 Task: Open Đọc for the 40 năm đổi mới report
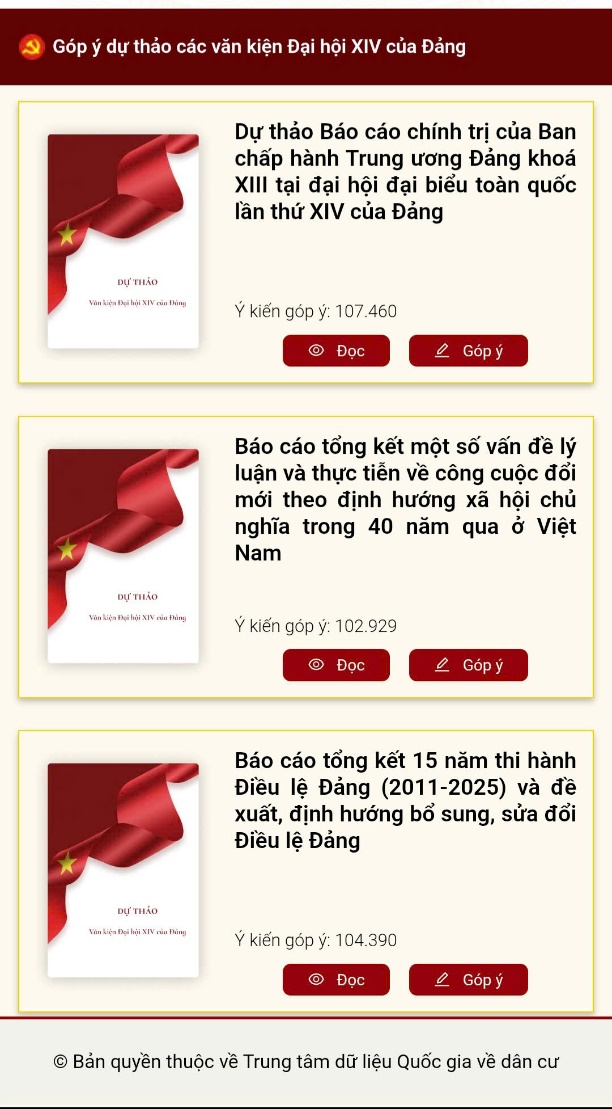(x=336, y=665)
